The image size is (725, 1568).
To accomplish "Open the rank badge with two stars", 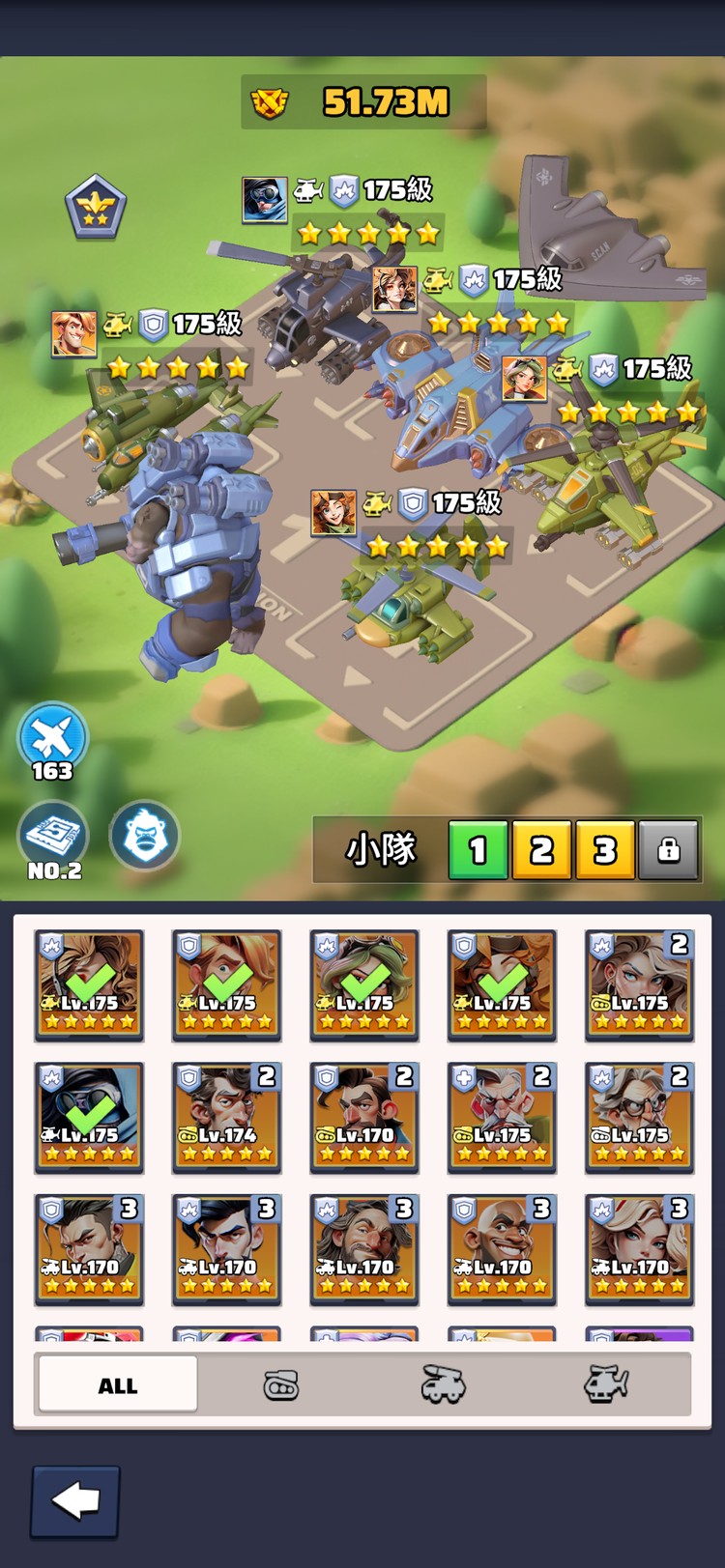I will click(96, 207).
